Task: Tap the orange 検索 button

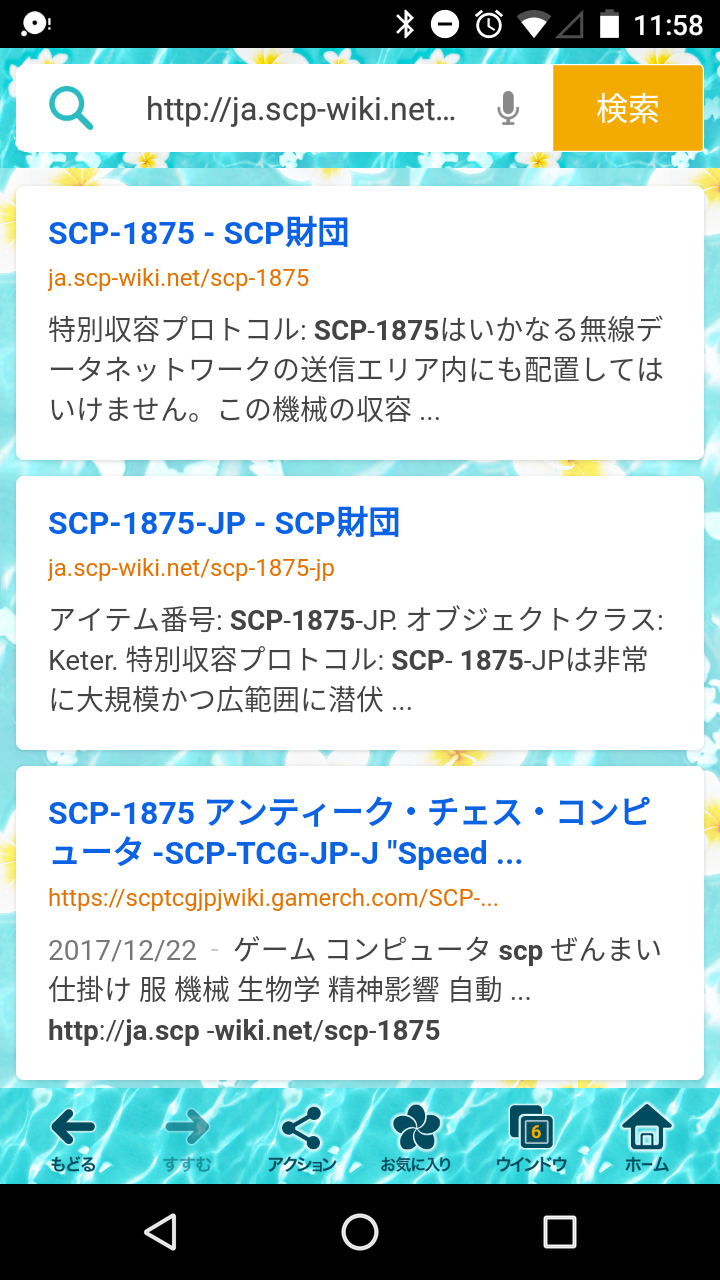Action: [628, 108]
